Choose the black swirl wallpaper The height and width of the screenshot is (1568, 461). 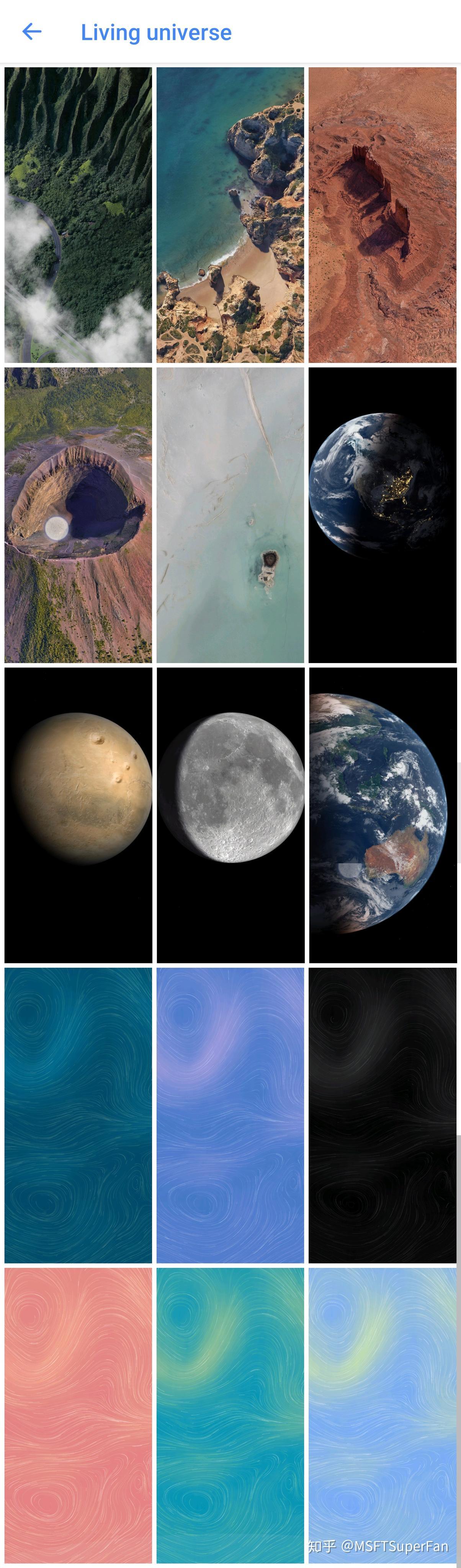coord(383,1115)
